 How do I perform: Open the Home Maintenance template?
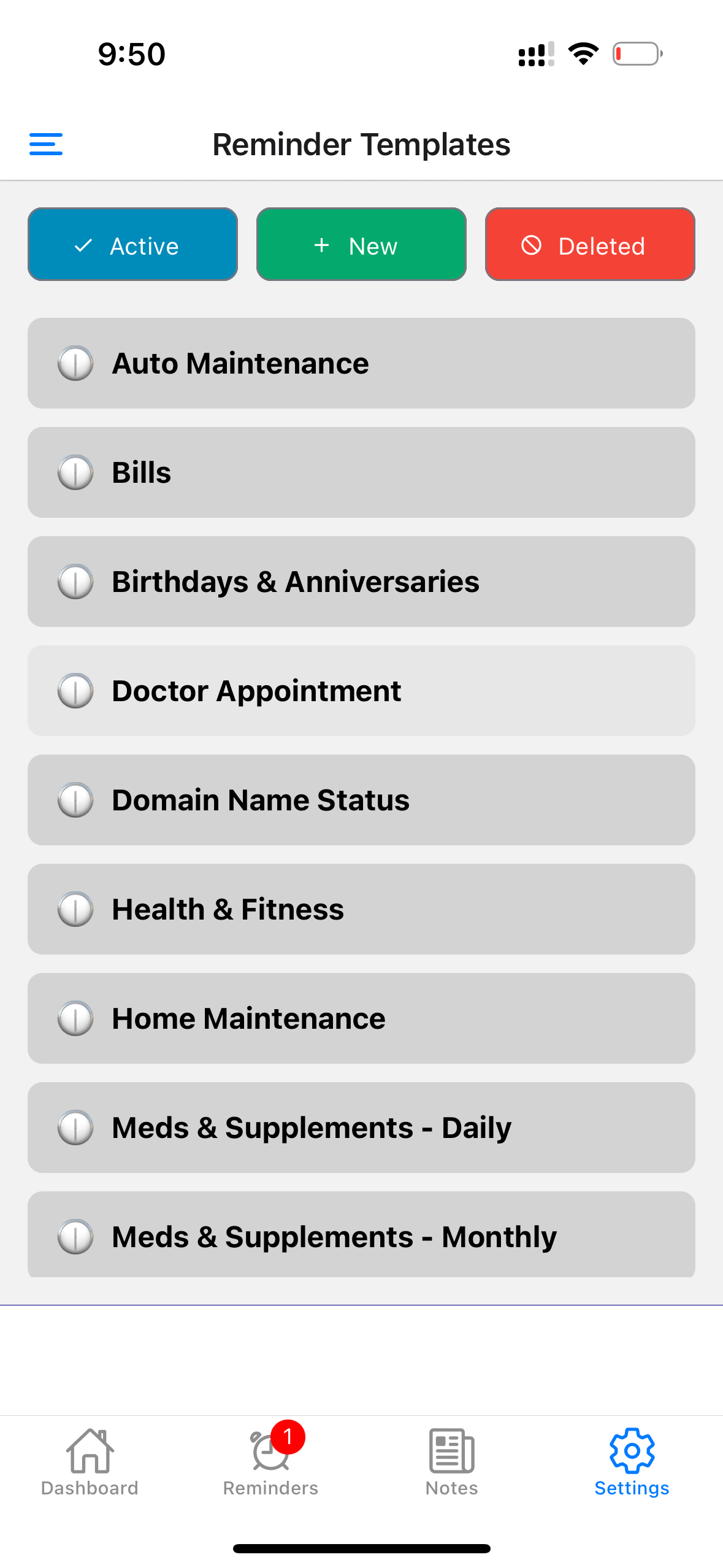point(361,1018)
